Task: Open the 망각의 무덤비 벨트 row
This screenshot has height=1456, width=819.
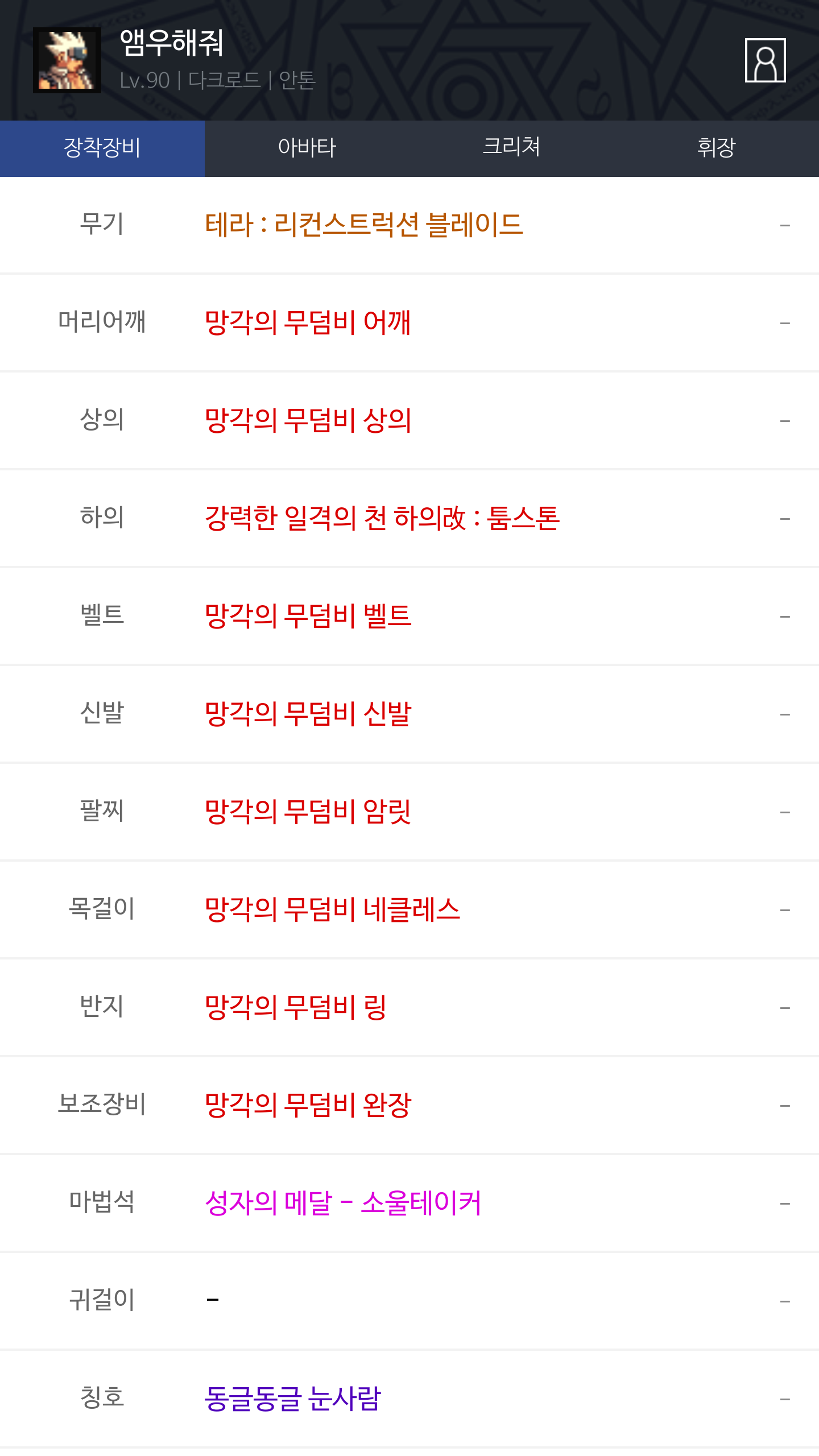Action: [x=308, y=616]
